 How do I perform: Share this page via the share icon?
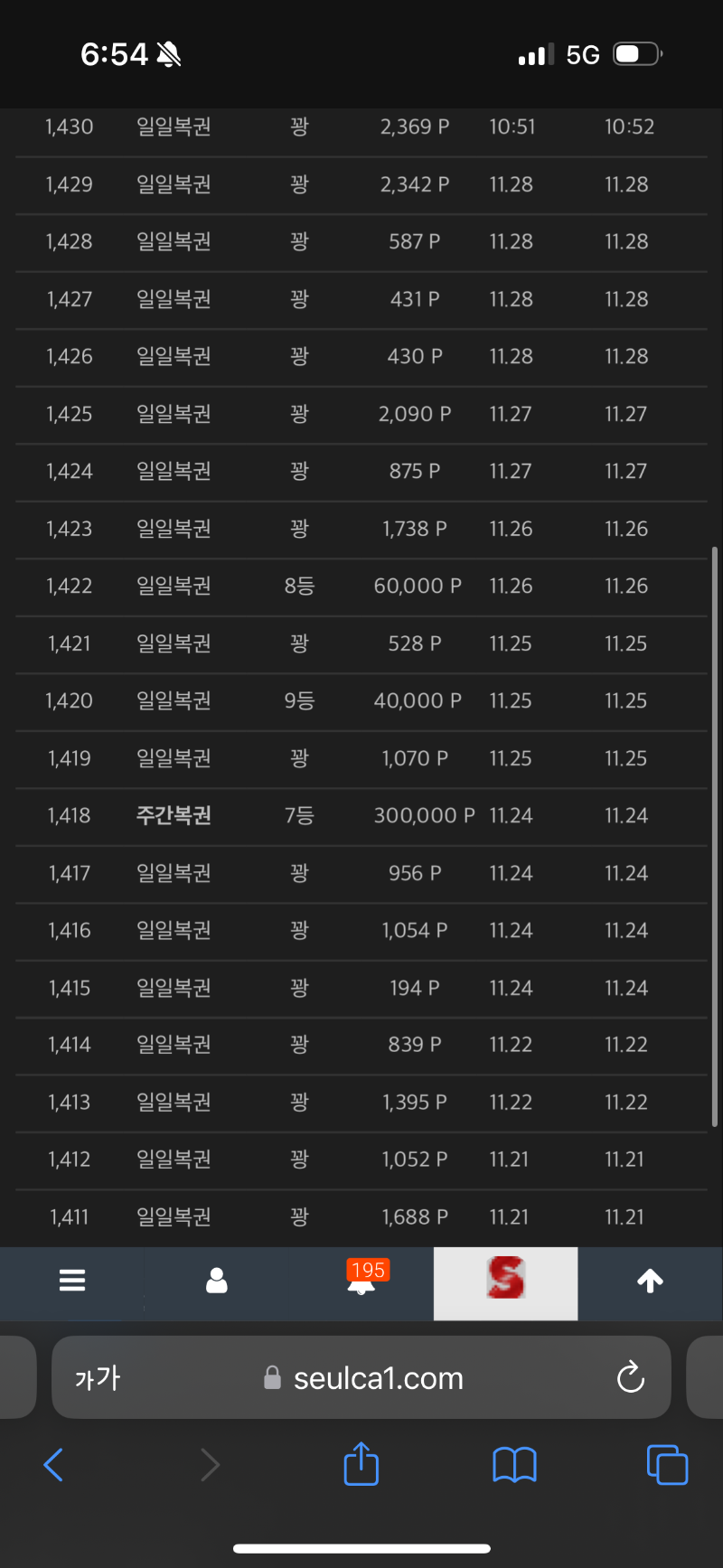361,1464
